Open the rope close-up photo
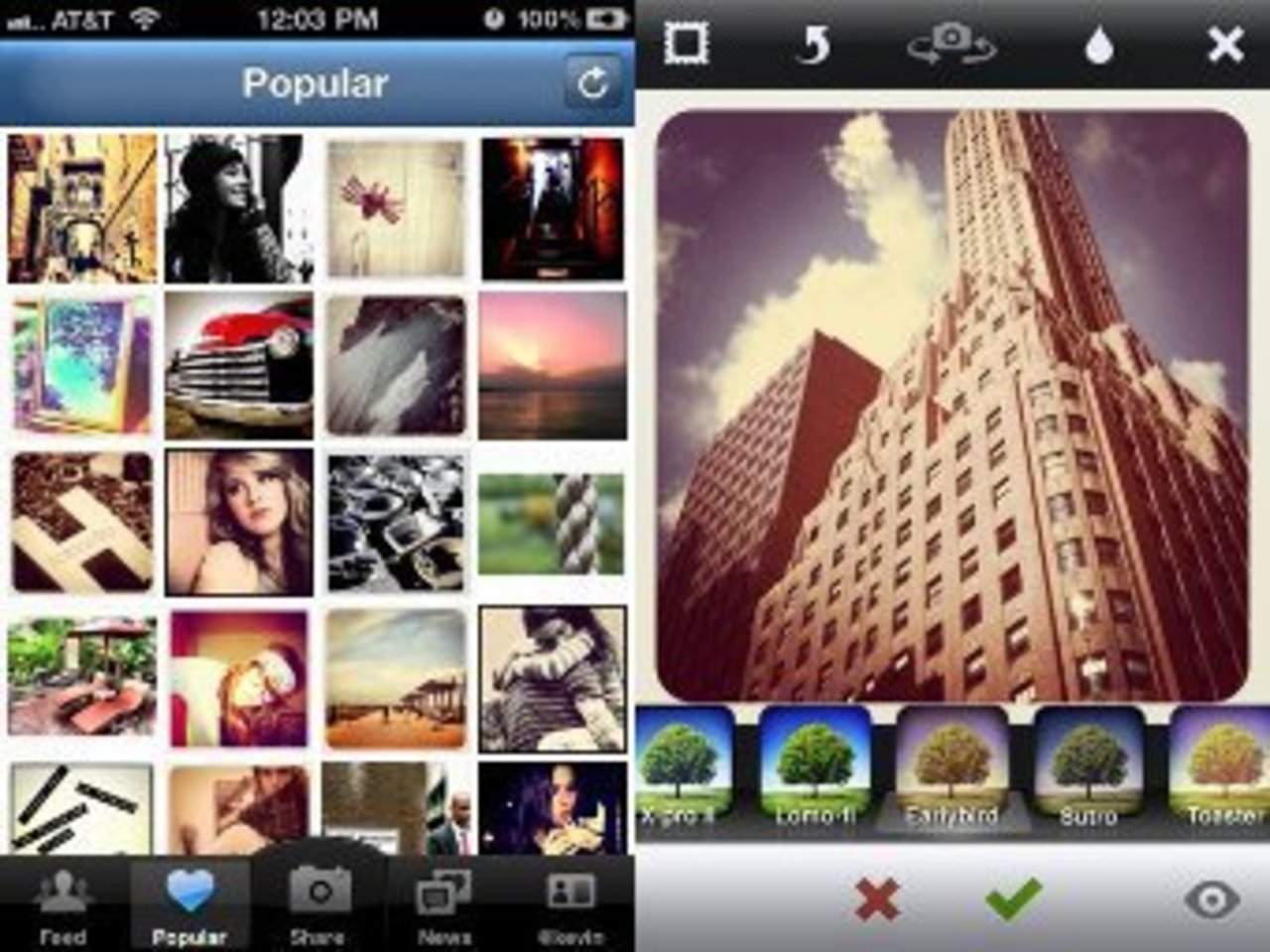Screen dimensions: 1270x952 tap(553, 524)
